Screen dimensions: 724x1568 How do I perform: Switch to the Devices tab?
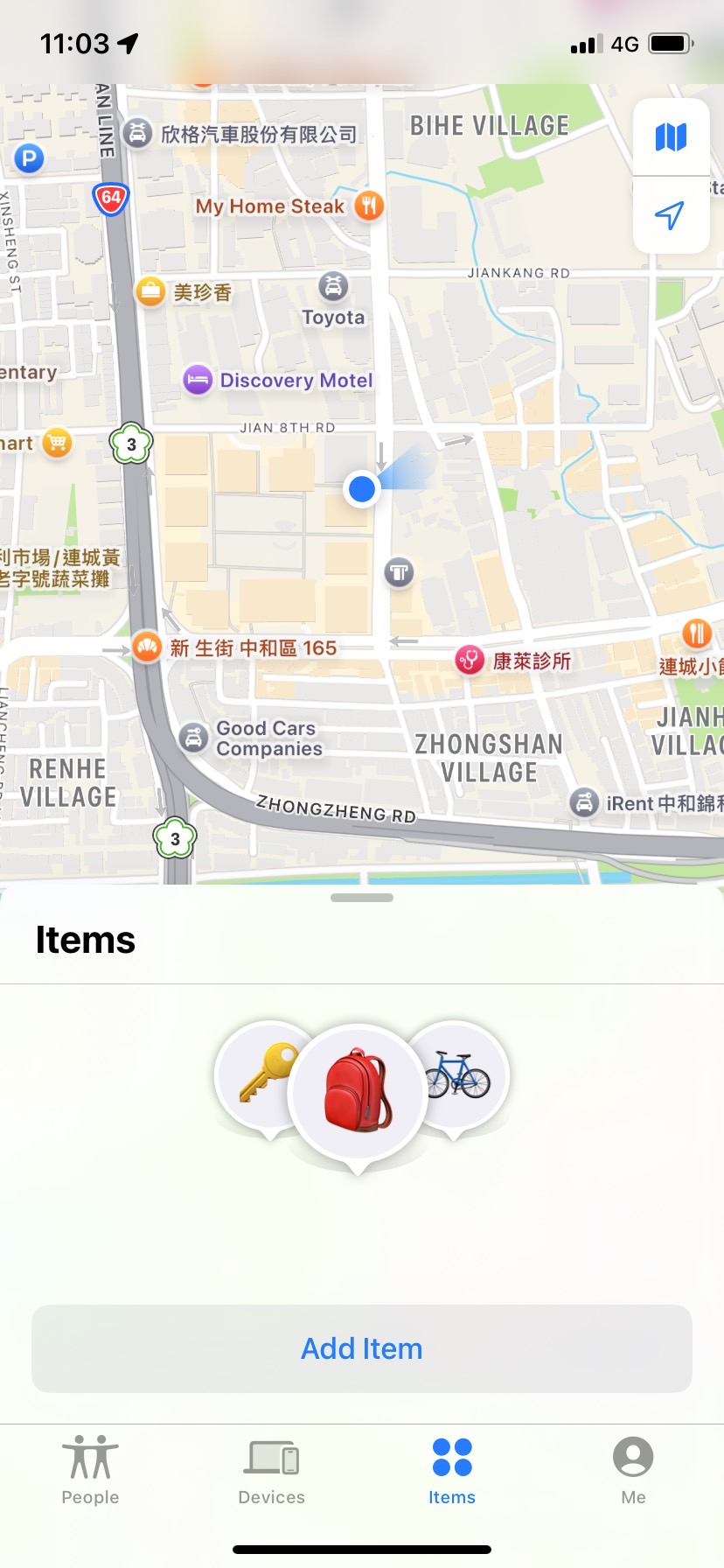[271, 1471]
